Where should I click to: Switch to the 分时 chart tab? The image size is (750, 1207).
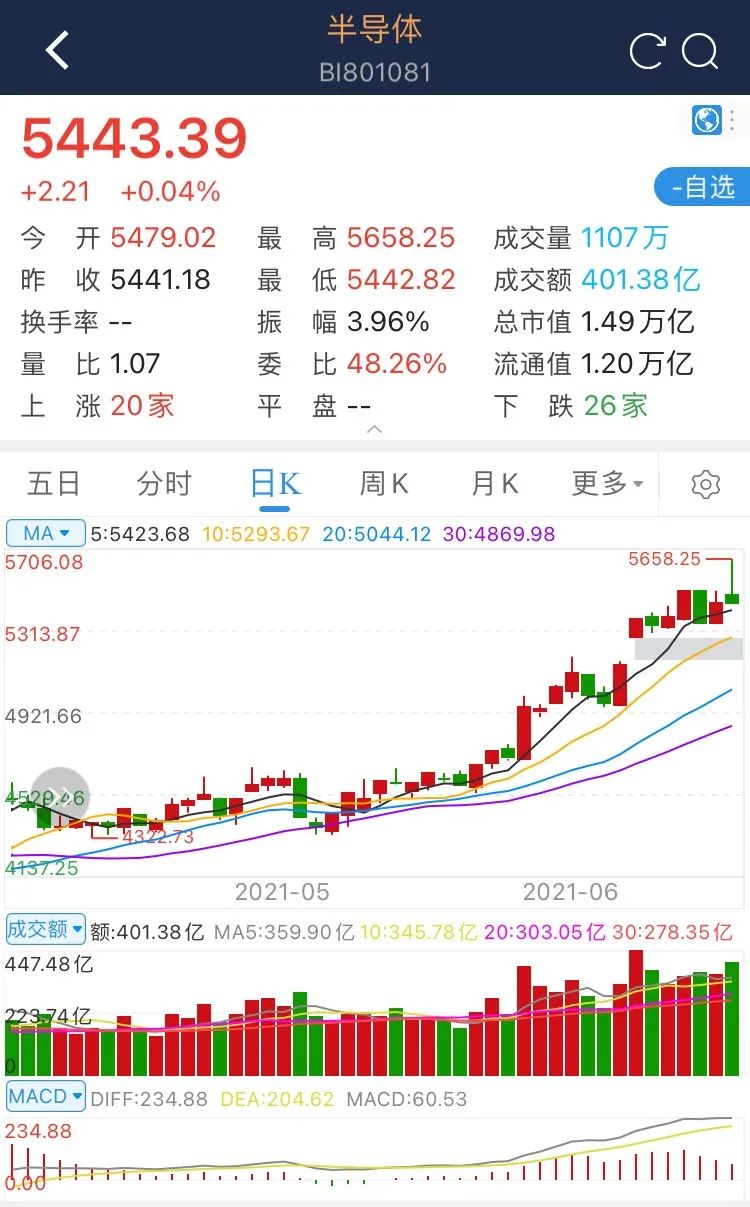(164, 484)
